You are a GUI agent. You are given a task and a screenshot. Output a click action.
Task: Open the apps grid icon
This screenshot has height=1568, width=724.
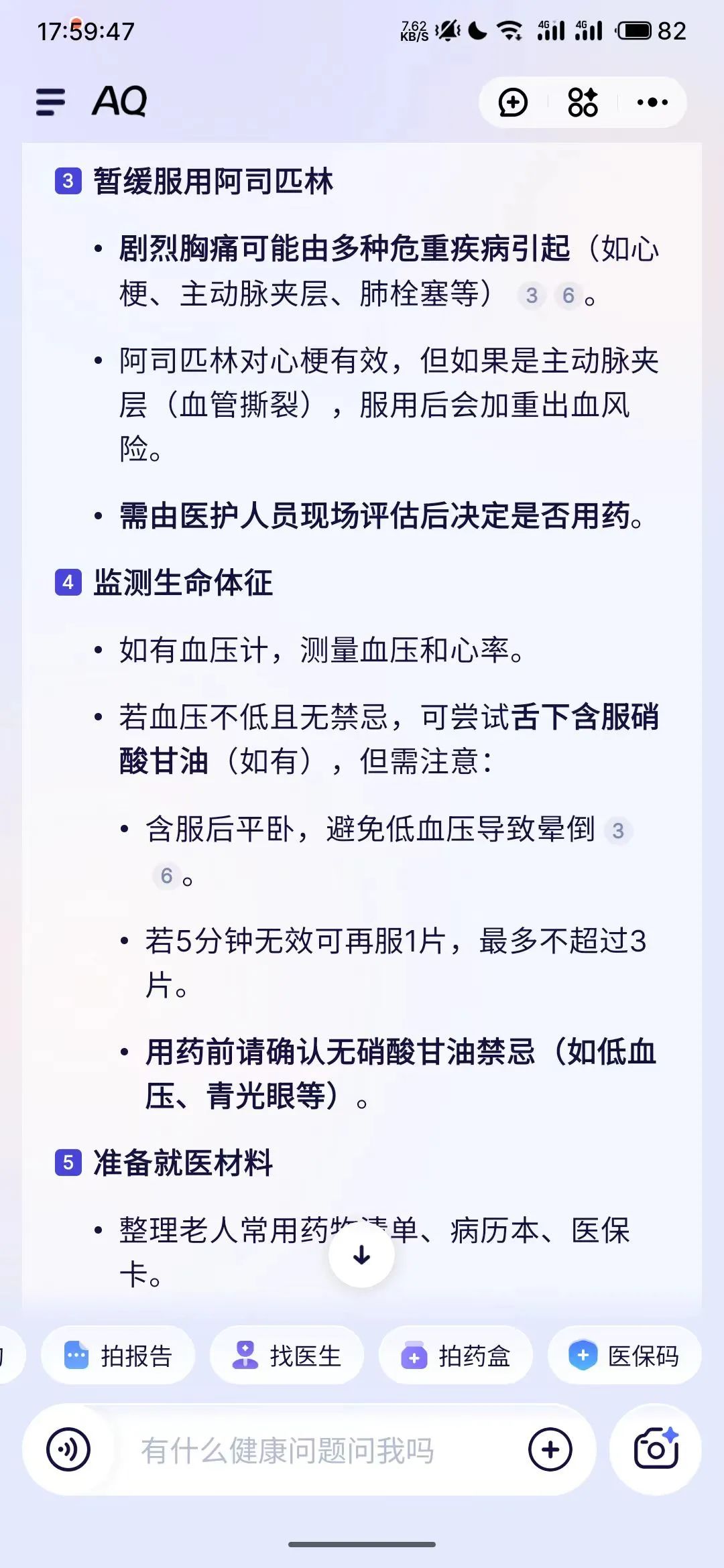(x=583, y=103)
